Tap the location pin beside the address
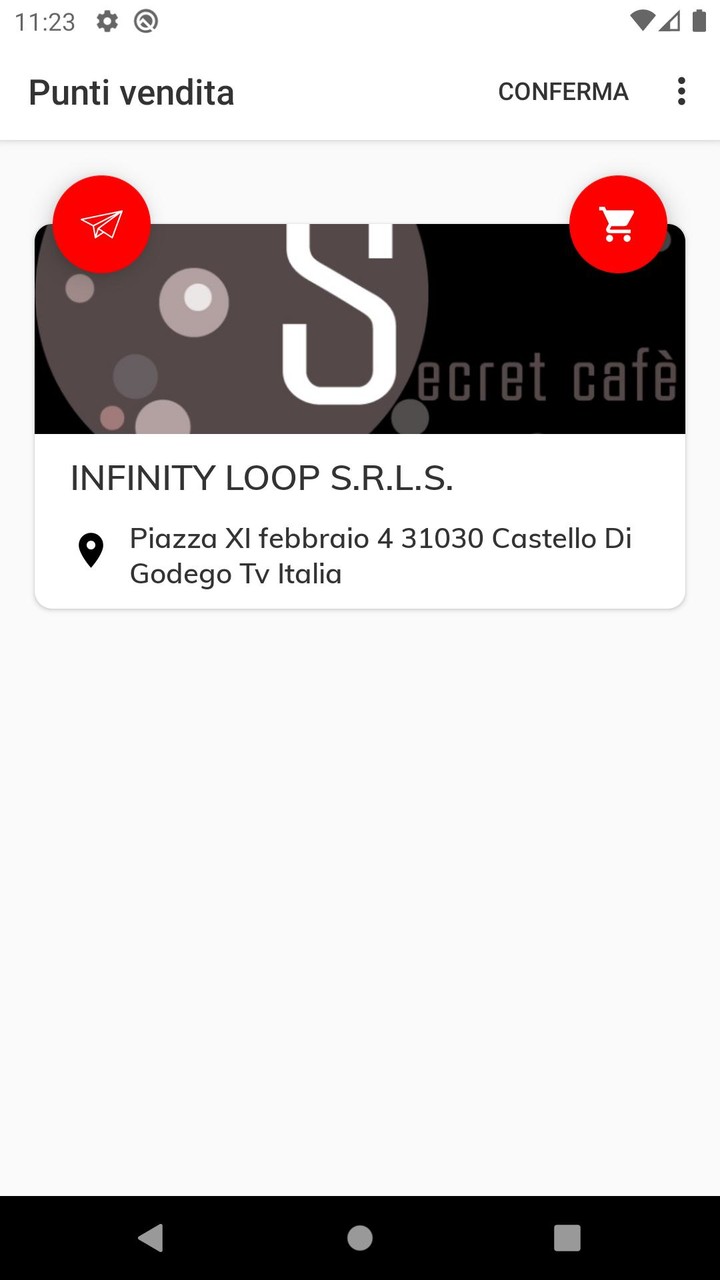The width and height of the screenshot is (720, 1280). coord(91,549)
